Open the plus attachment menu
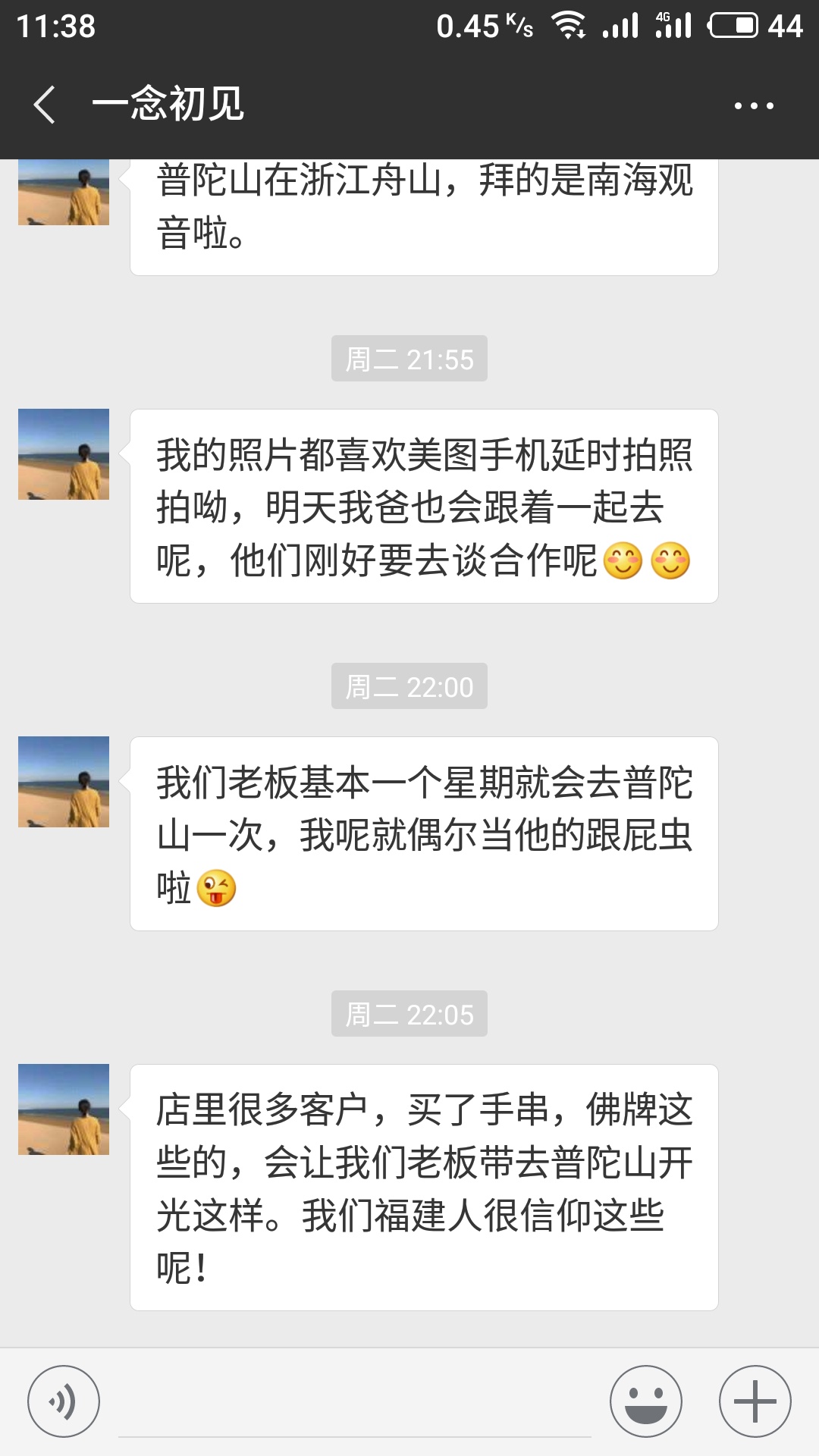The image size is (819, 1456). click(x=755, y=1401)
